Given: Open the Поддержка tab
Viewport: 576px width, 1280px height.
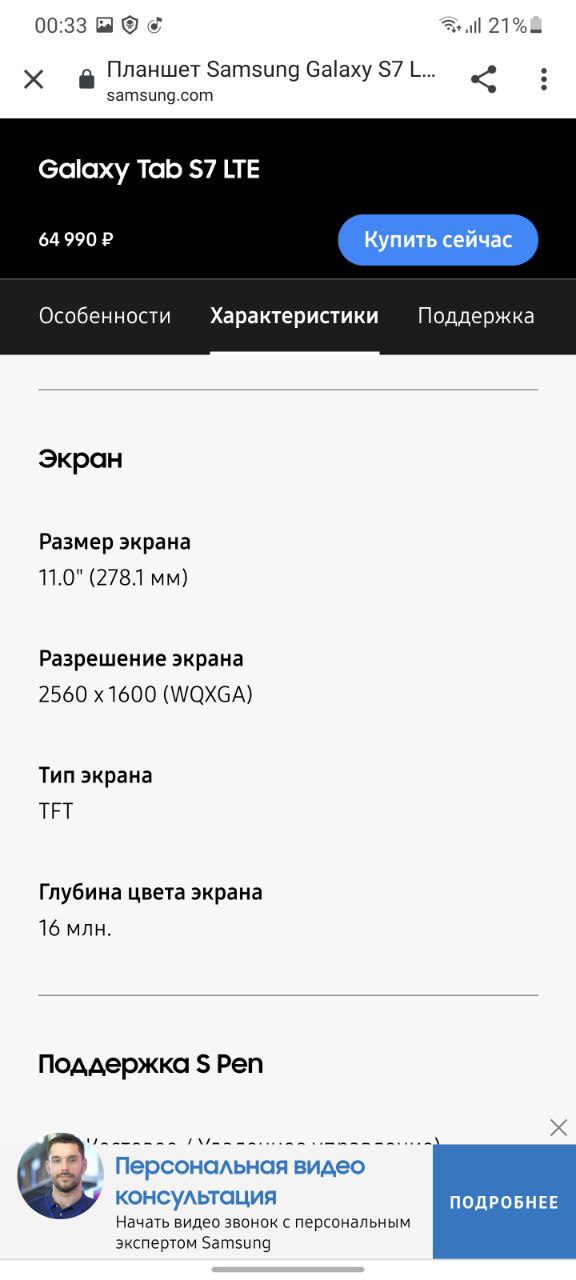Looking at the screenshot, I should coord(476,316).
